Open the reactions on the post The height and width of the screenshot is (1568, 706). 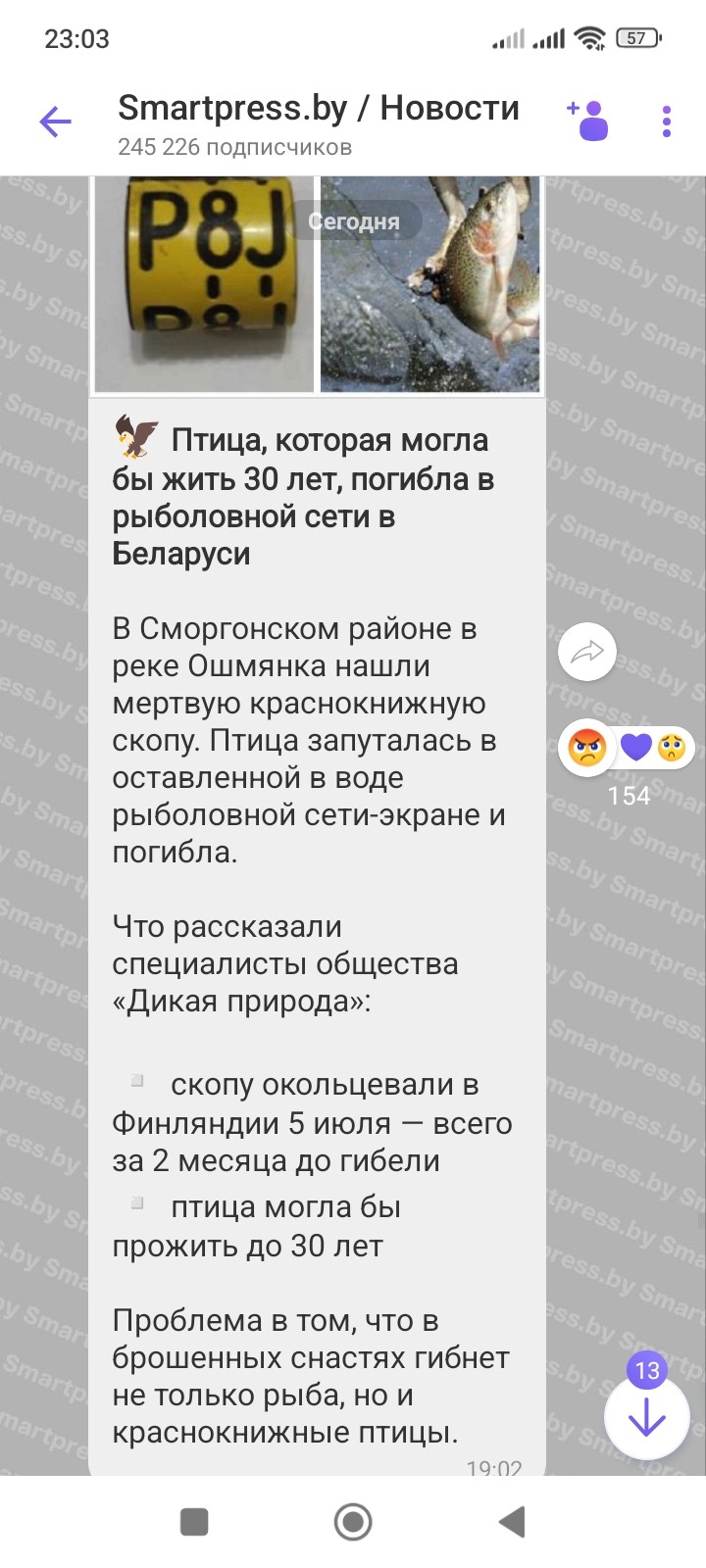[x=628, y=749]
